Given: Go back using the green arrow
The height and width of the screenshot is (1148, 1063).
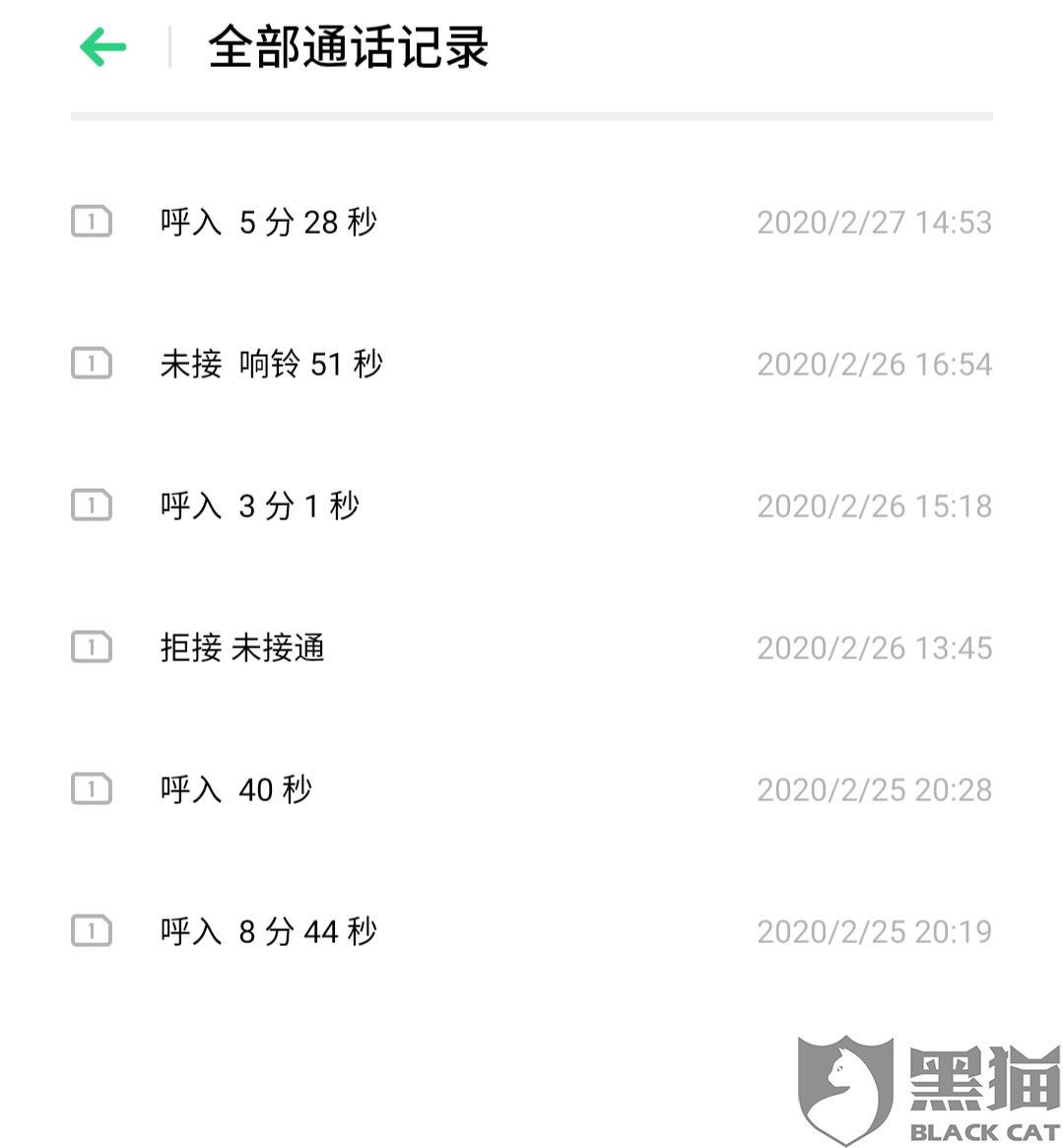Looking at the screenshot, I should (x=103, y=46).
